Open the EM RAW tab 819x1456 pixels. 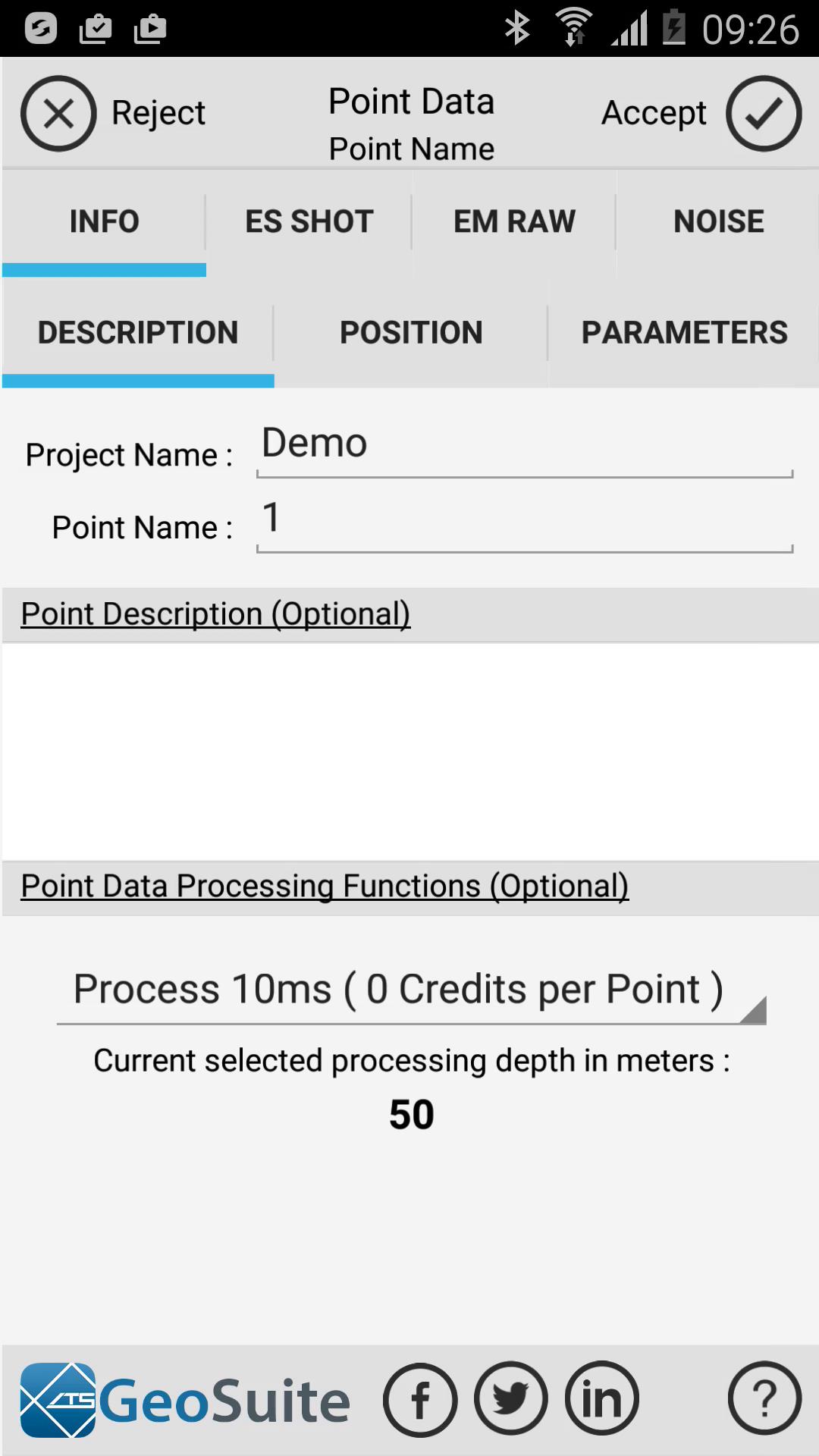[514, 221]
